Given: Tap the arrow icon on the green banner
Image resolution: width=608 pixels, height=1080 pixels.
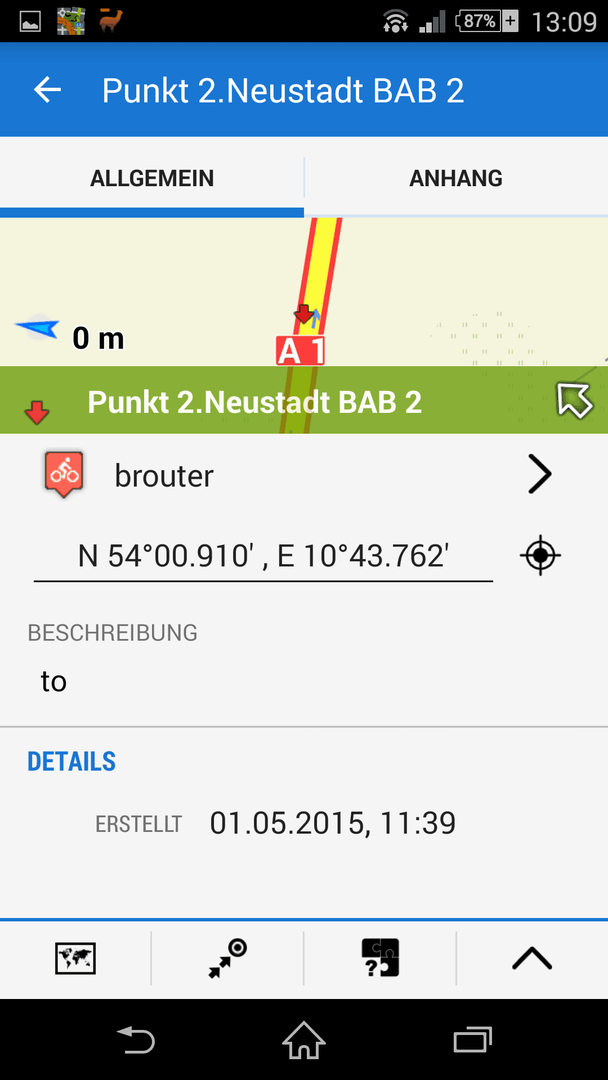Looking at the screenshot, I should tap(575, 400).
